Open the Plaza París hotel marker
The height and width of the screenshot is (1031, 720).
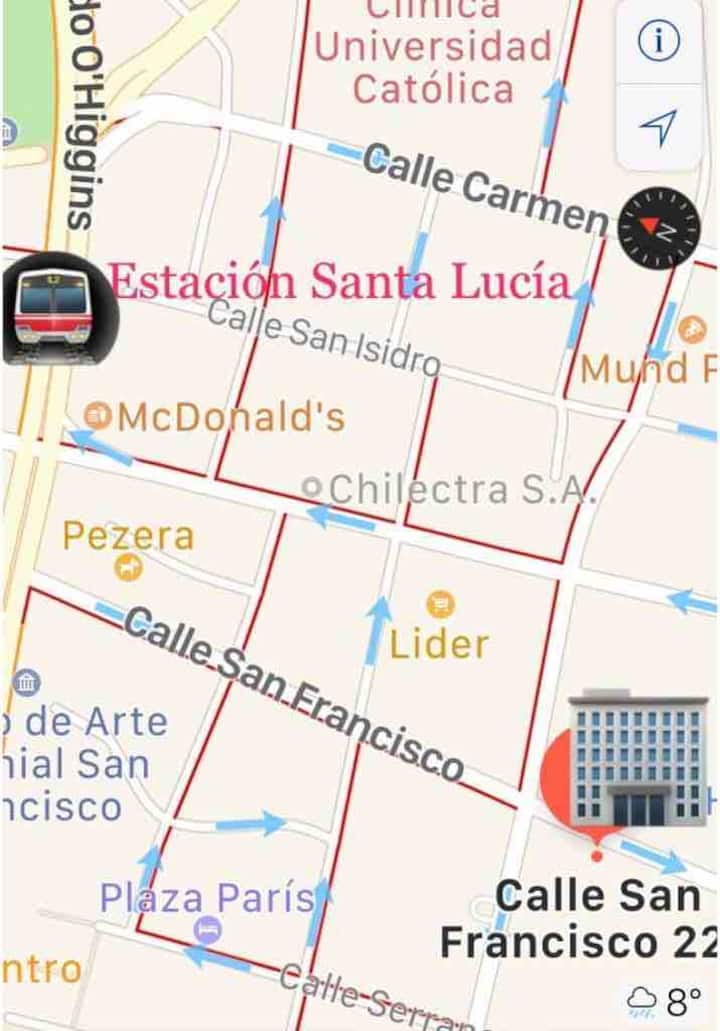[208, 930]
